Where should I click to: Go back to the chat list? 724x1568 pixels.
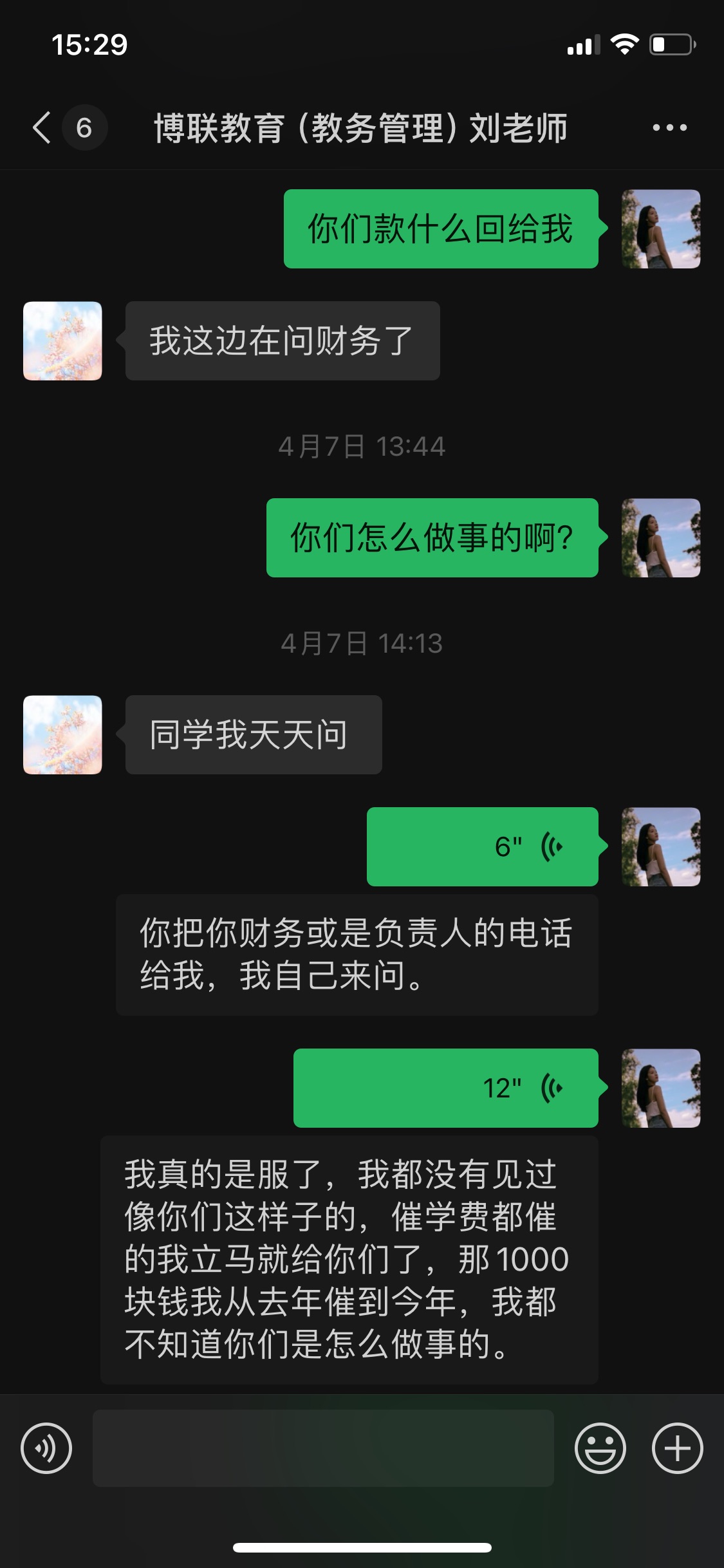[x=42, y=127]
